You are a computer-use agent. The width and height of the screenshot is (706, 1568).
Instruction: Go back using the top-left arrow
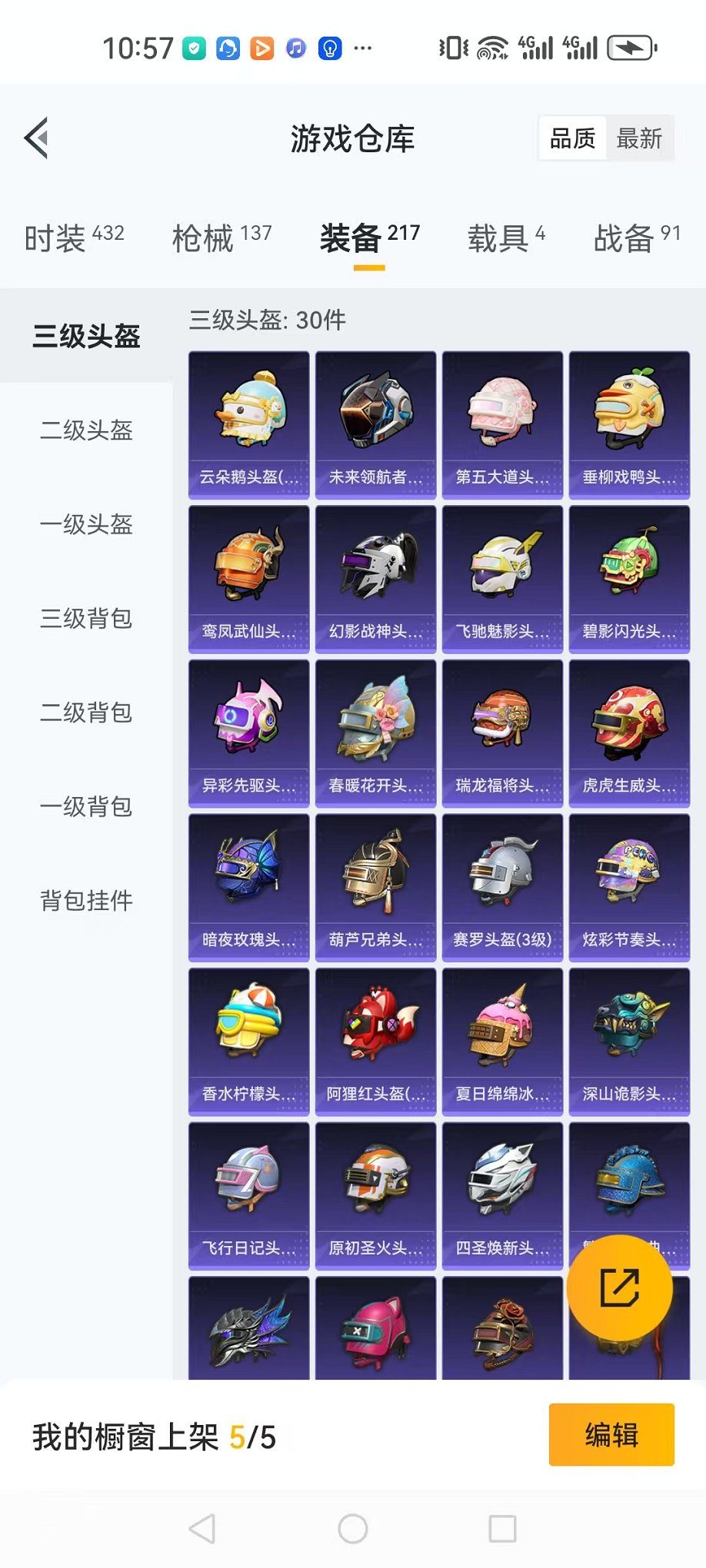(37, 138)
